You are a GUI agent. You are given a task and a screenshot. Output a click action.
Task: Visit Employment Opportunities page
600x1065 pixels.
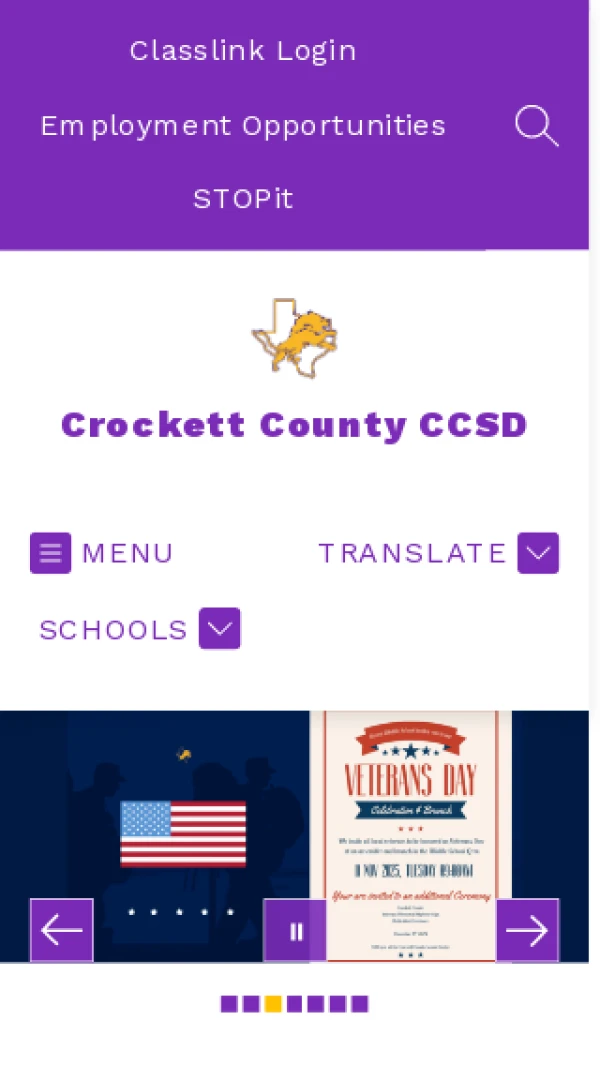(243, 126)
